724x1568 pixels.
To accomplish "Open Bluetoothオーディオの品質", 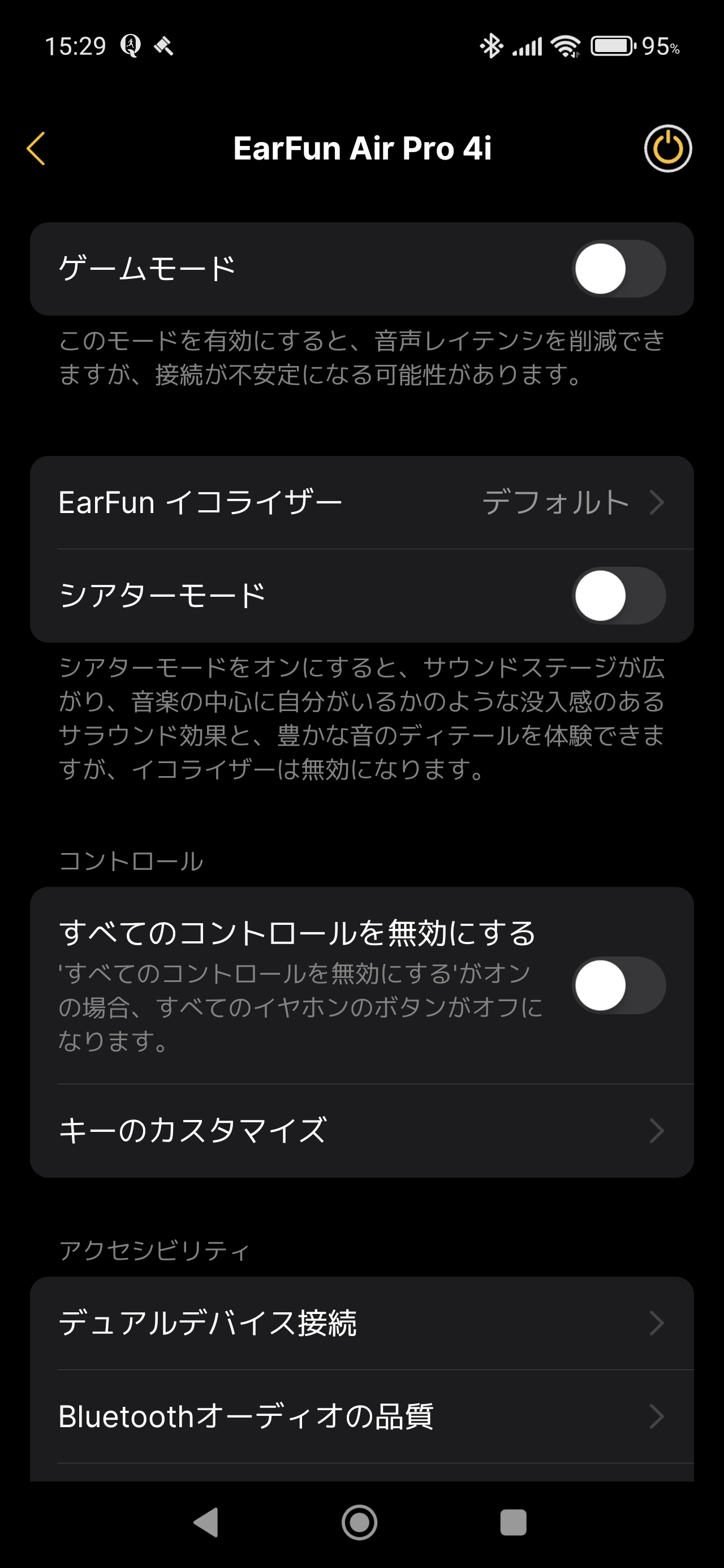I will pyautogui.click(x=361, y=1416).
